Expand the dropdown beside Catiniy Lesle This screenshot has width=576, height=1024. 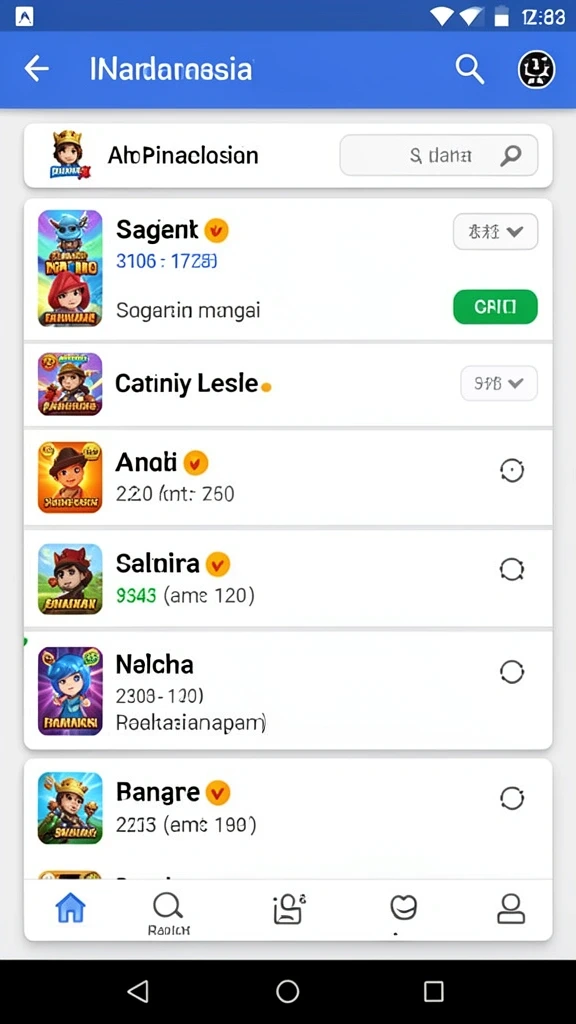(499, 383)
